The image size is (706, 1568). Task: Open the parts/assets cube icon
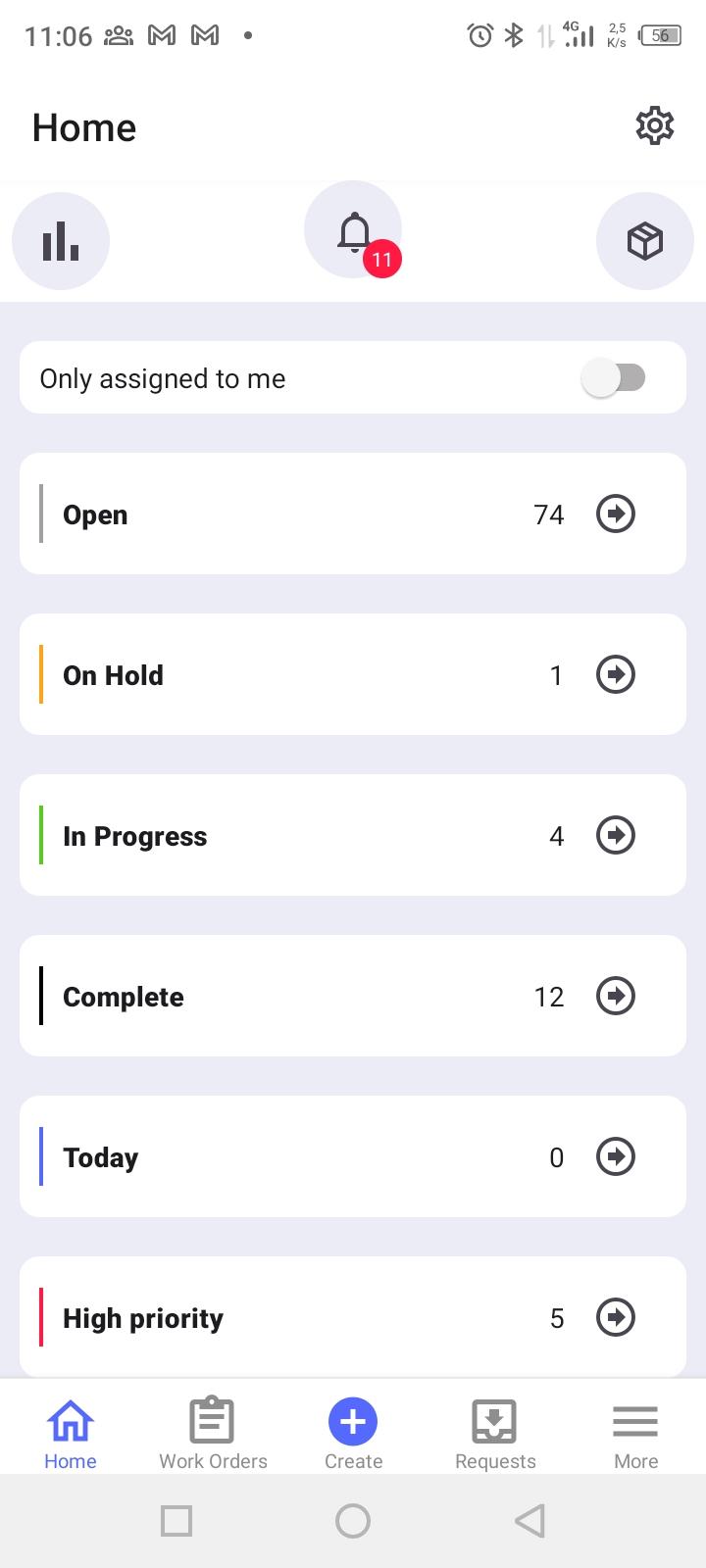tap(645, 241)
